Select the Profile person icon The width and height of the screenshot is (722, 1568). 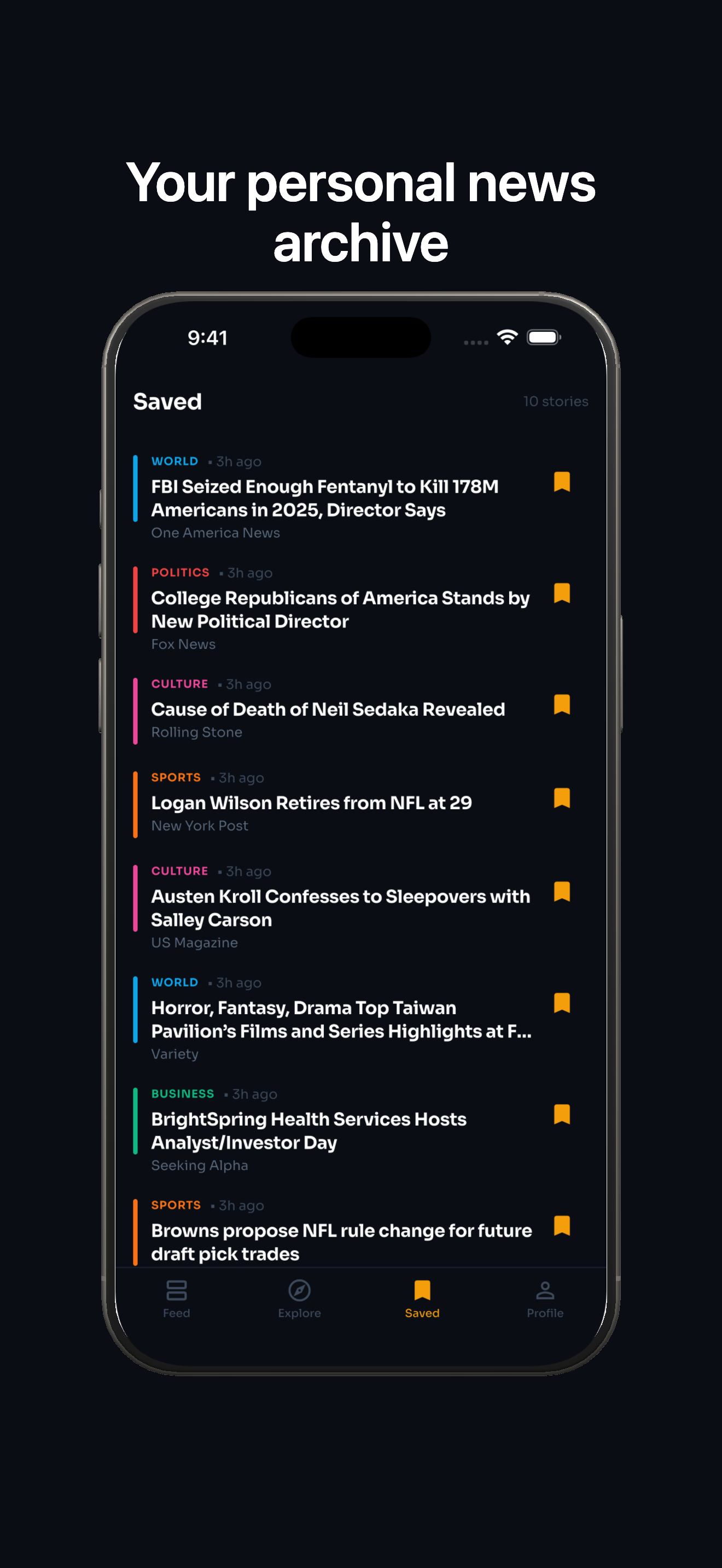pyautogui.click(x=545, y=1291)
